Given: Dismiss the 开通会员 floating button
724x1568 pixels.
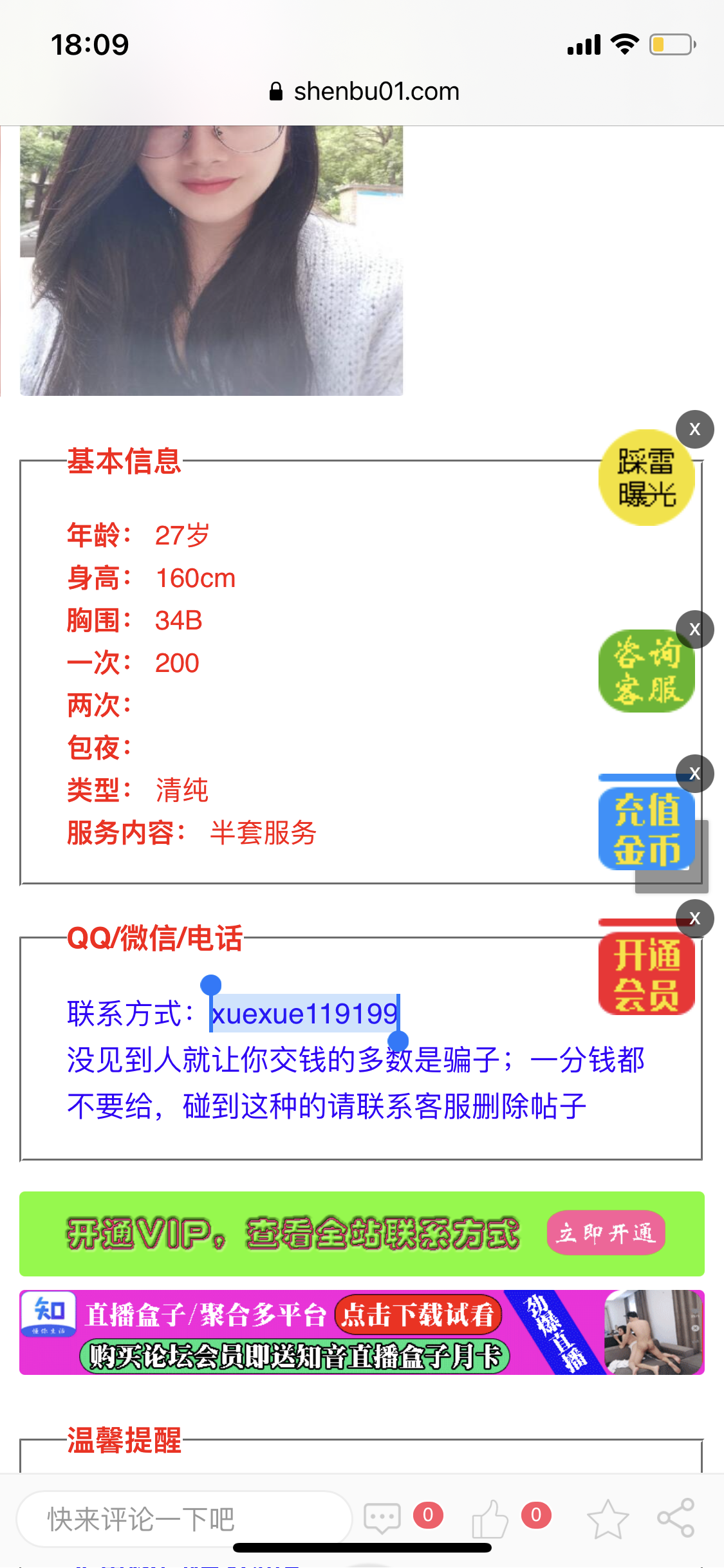Looking at the screenshot, I should pos(694,918).
